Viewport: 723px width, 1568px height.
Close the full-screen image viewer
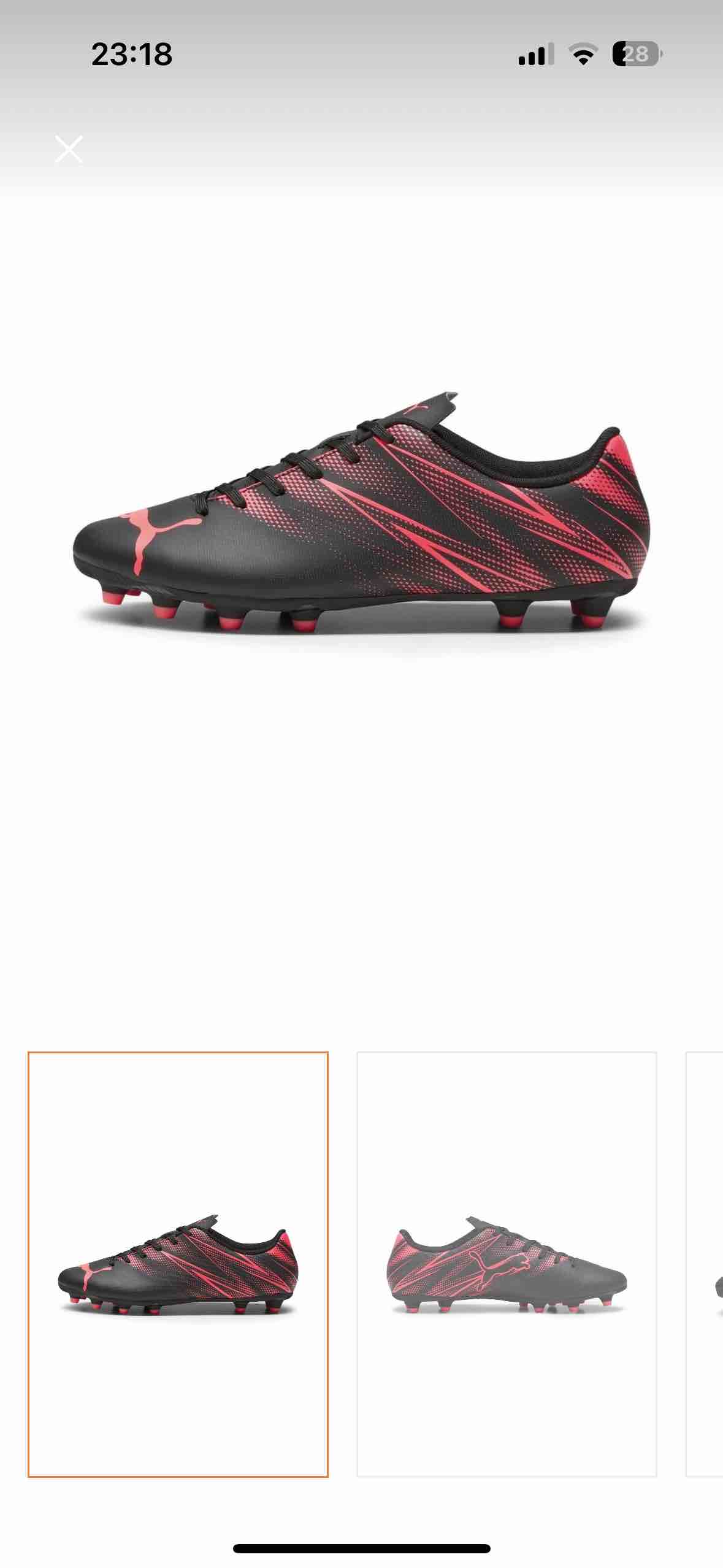click(69, 149)
